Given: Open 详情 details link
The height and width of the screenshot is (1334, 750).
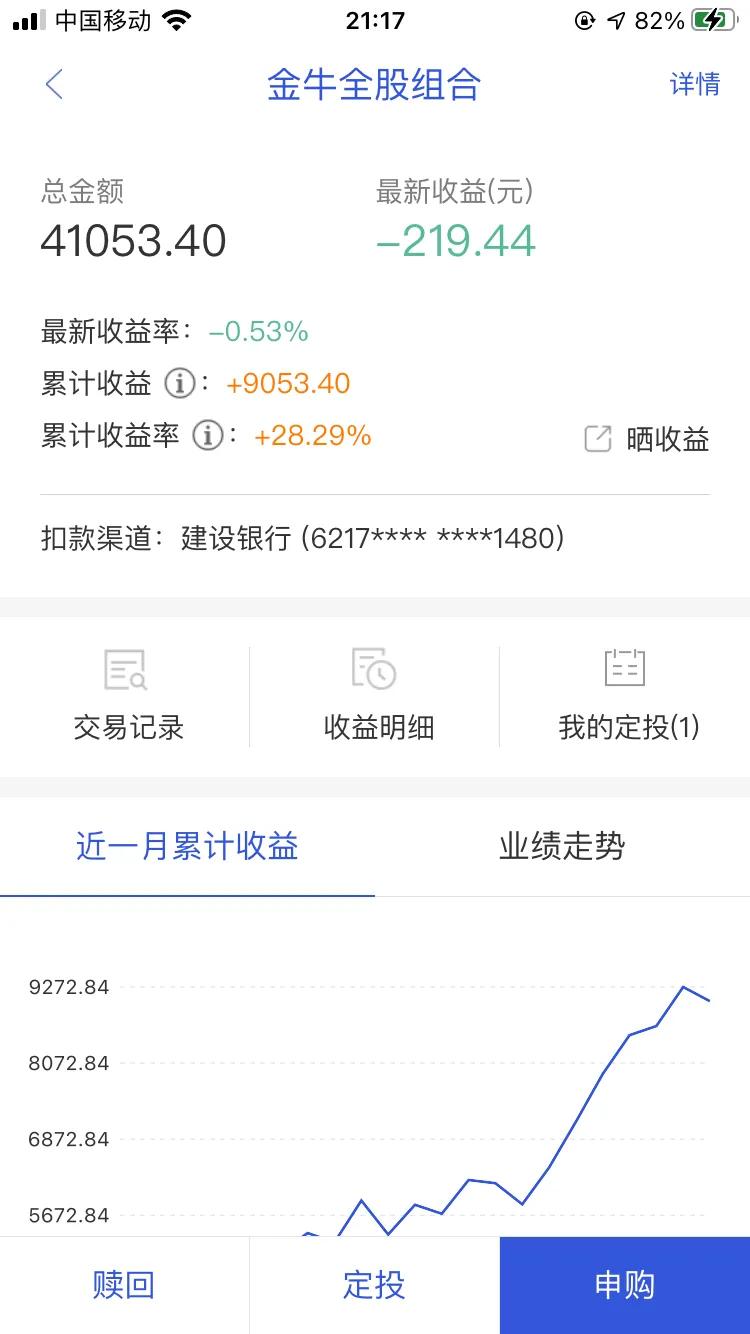Looking at the screenshot, I should point(694,84).
